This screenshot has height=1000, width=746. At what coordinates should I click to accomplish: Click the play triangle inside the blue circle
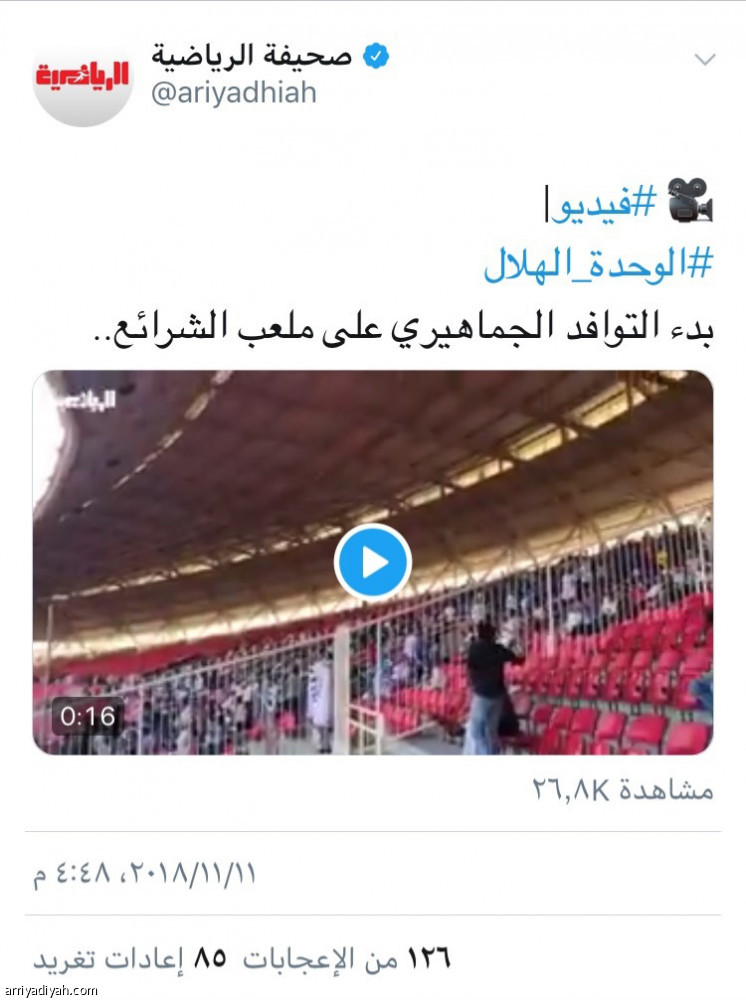point(373,563)
